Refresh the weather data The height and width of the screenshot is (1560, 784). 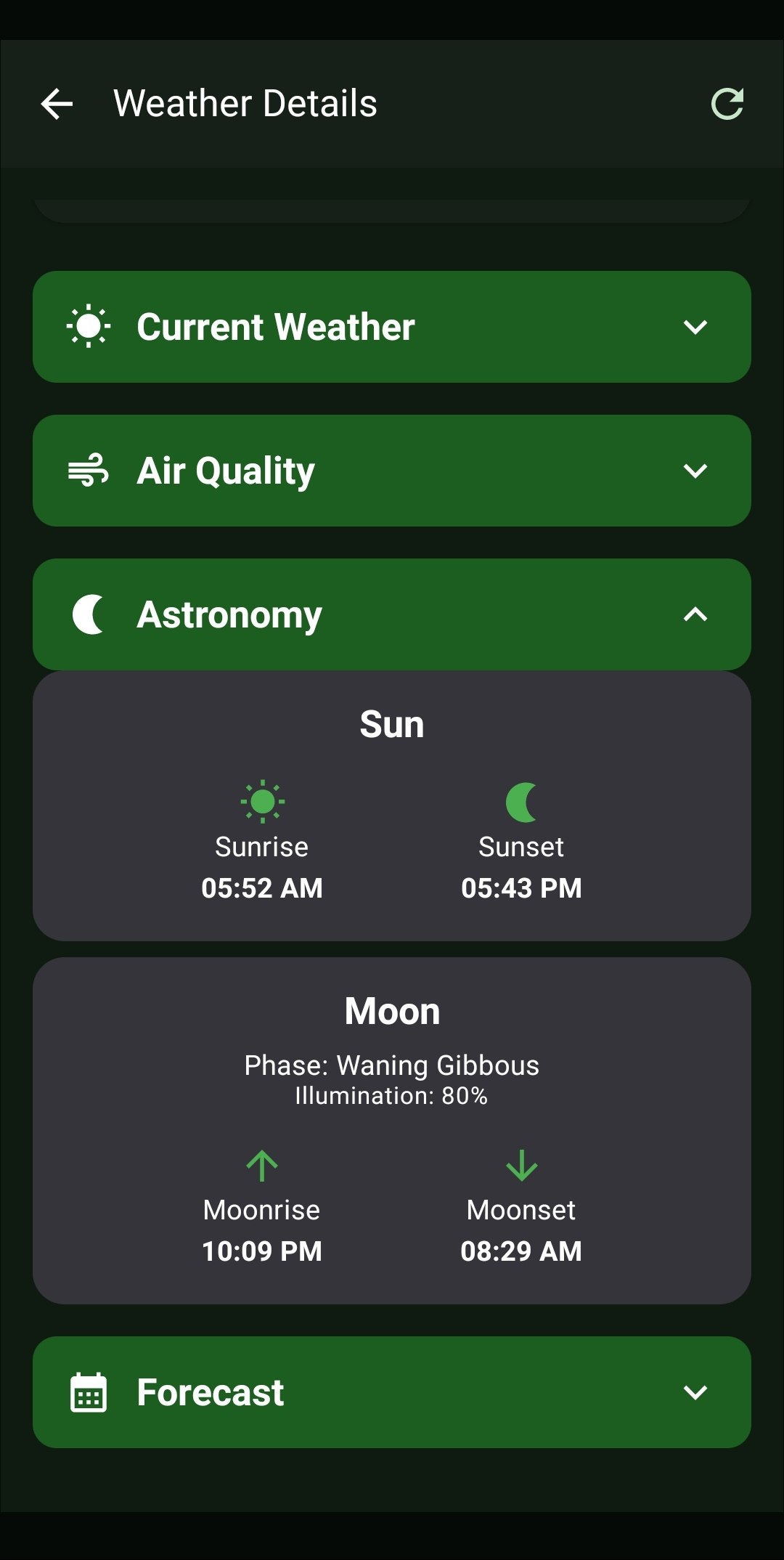tap(727, 104)
